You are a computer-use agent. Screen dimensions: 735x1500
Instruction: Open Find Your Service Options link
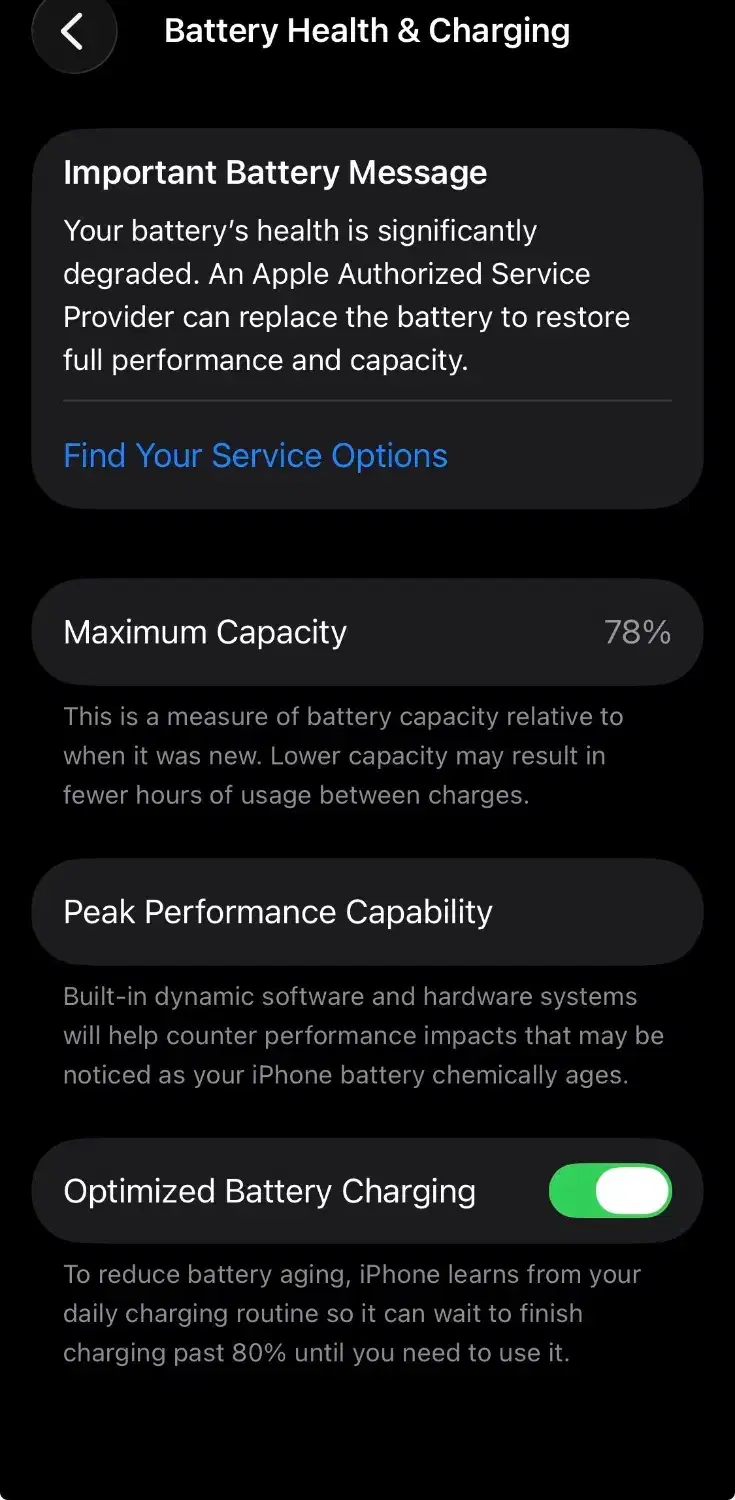click(255, 456)
